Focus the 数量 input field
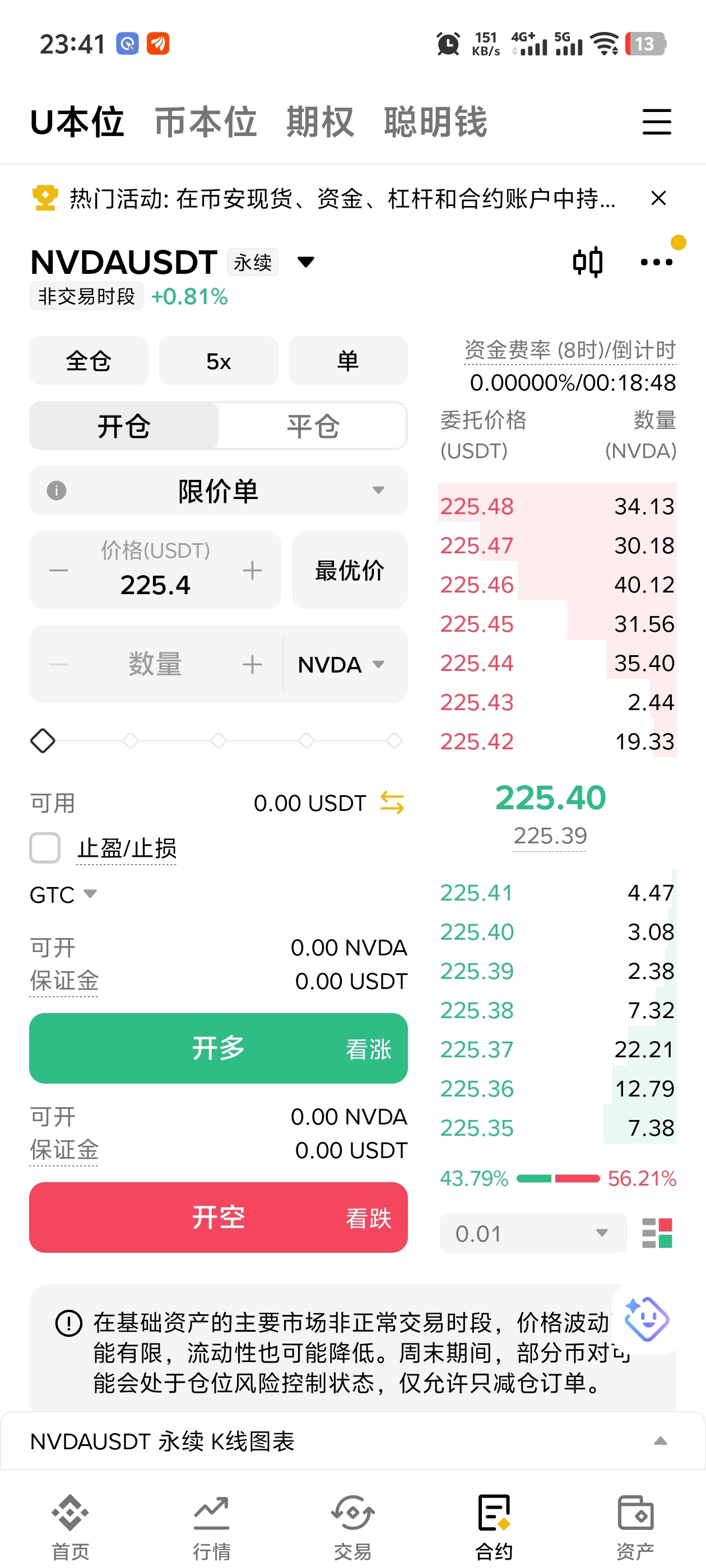 tap(155, 664)
